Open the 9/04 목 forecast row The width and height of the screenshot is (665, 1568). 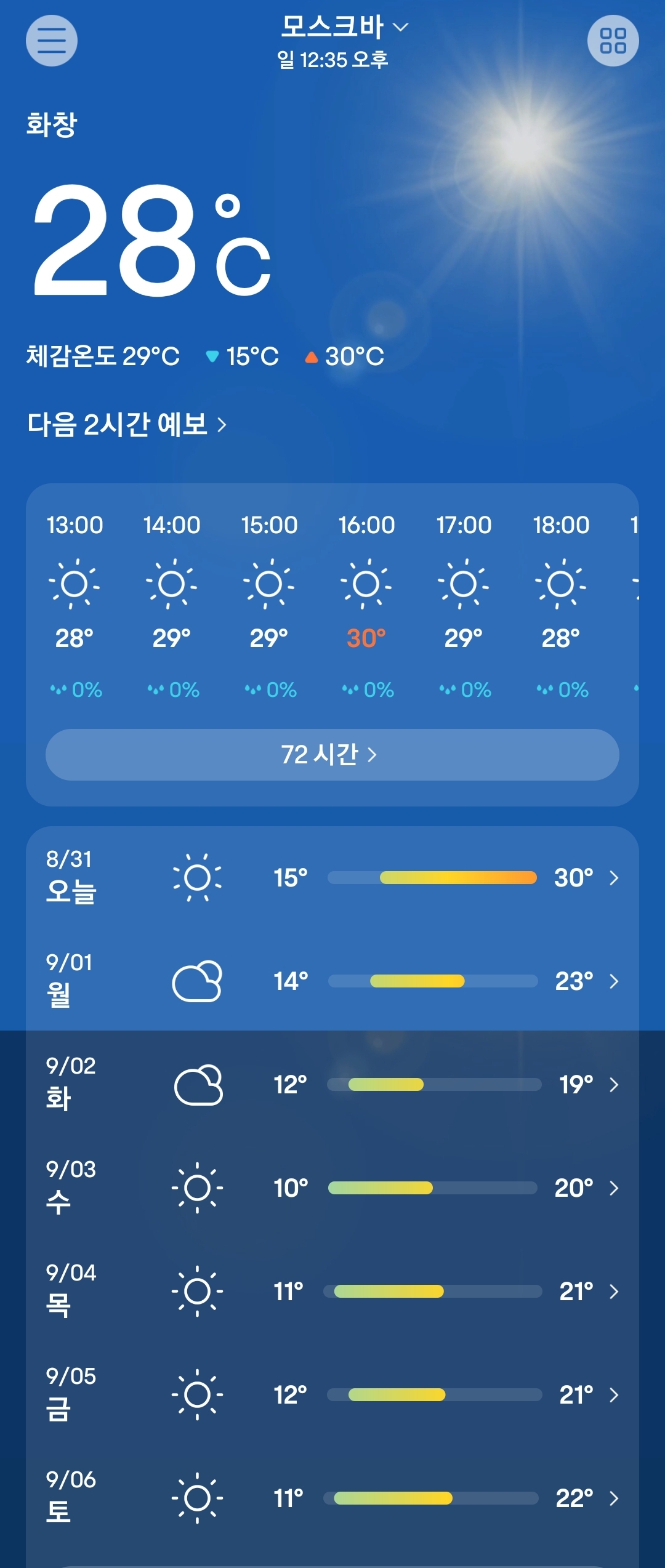pyautogui.click(x=332, y=1291)
